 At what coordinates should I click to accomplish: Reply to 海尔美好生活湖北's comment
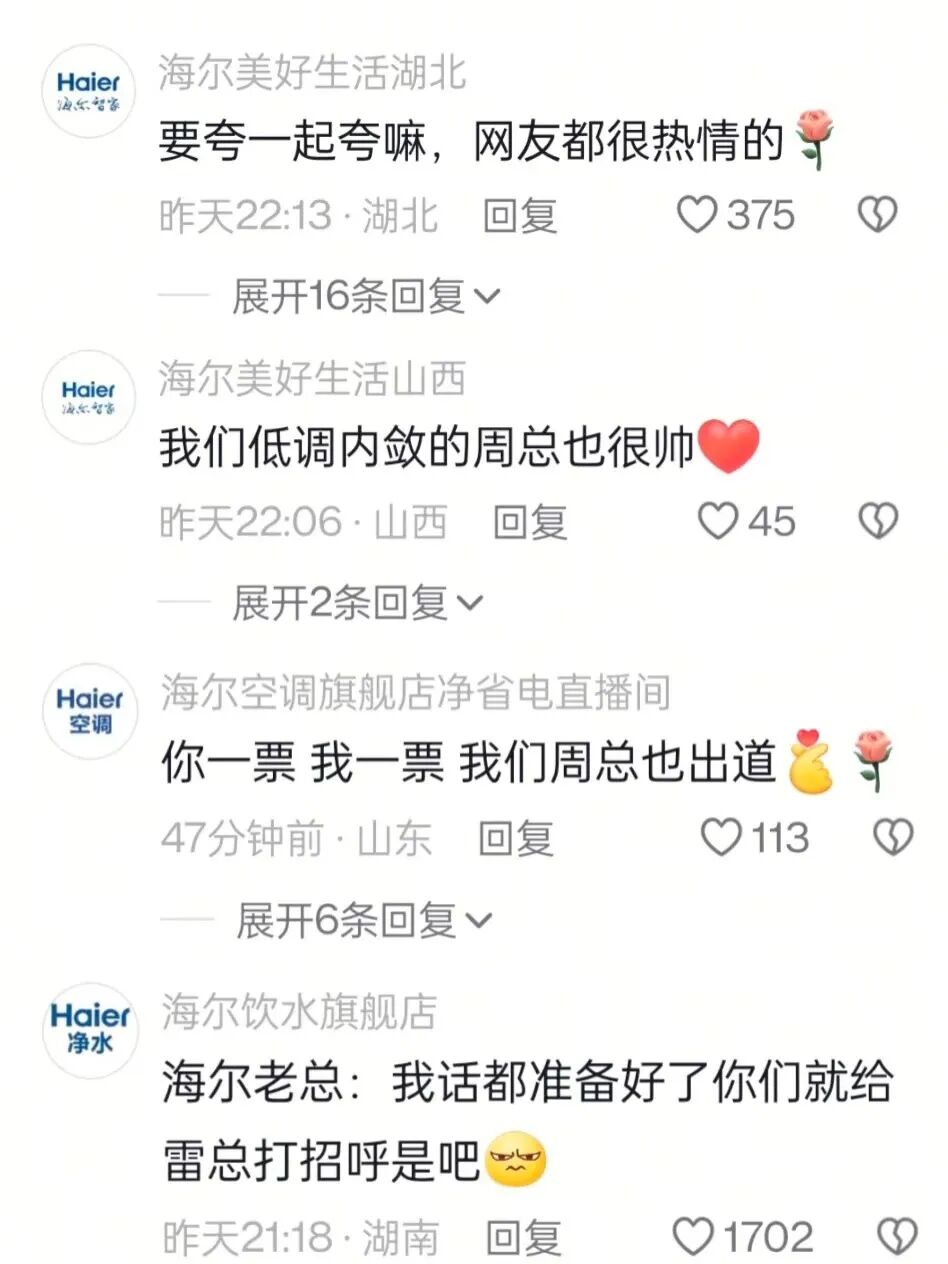[x=520, y=215]
